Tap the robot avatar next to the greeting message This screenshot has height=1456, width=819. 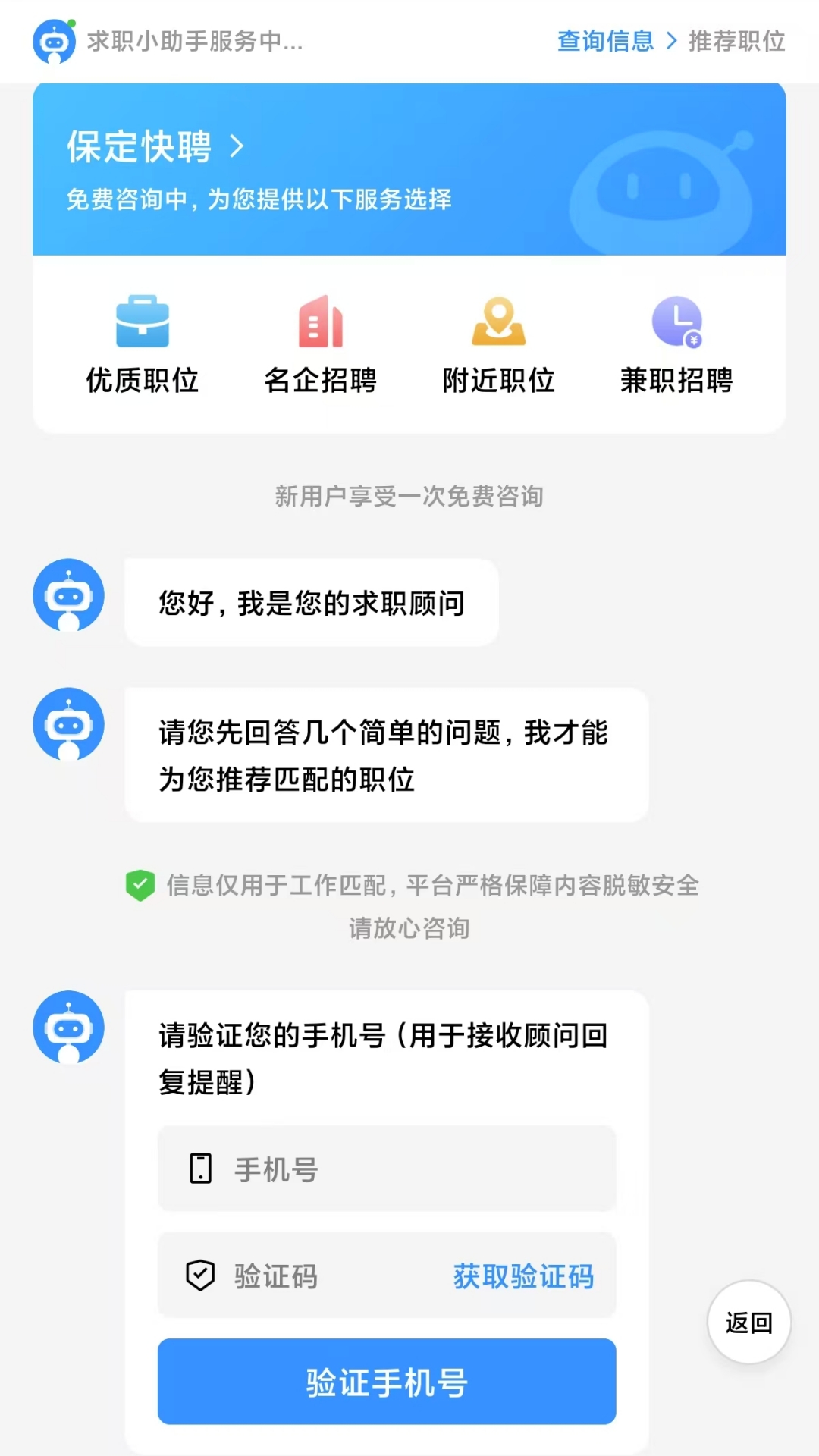point(67,595)
